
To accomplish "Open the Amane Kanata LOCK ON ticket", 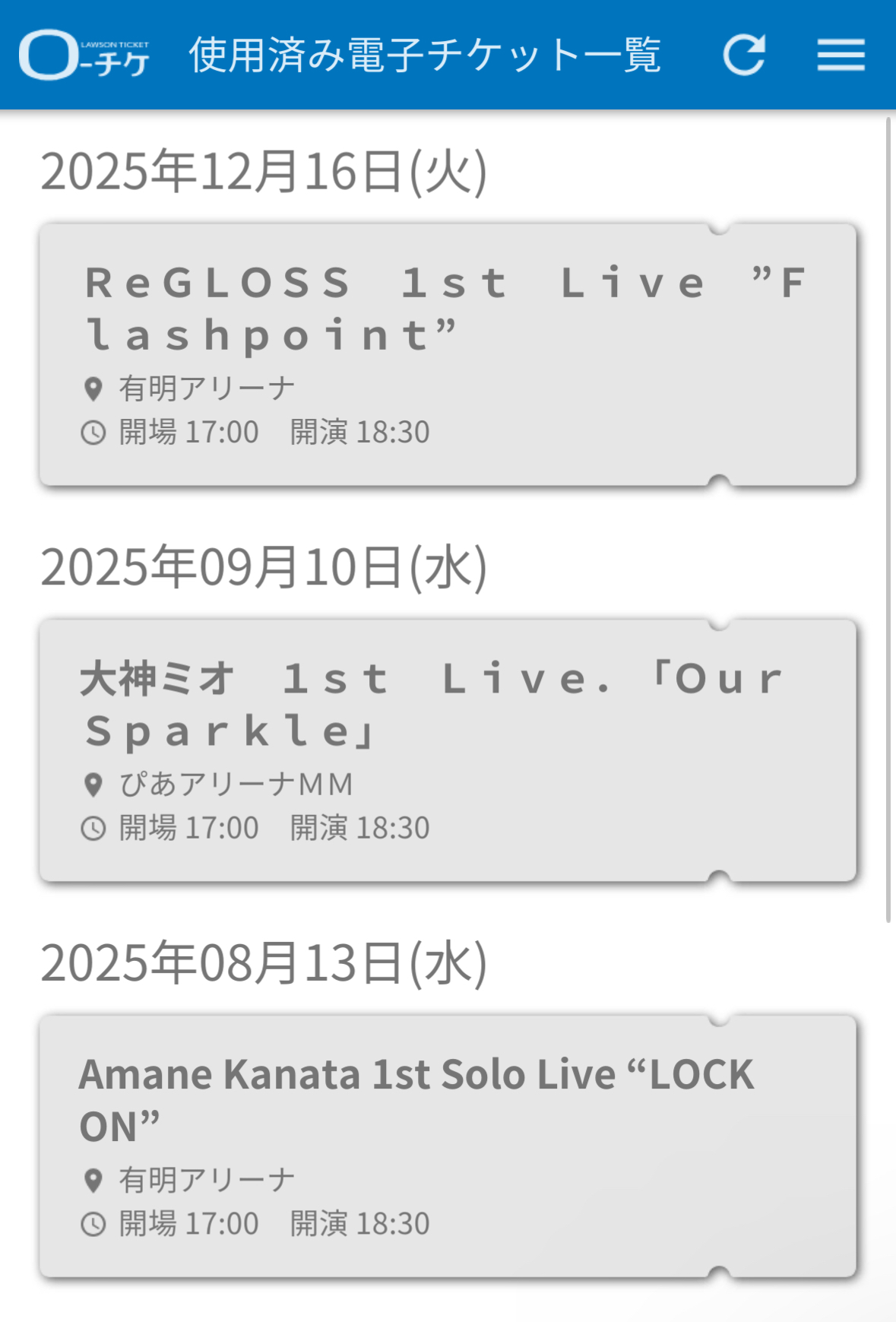I will click(447, 1146).
